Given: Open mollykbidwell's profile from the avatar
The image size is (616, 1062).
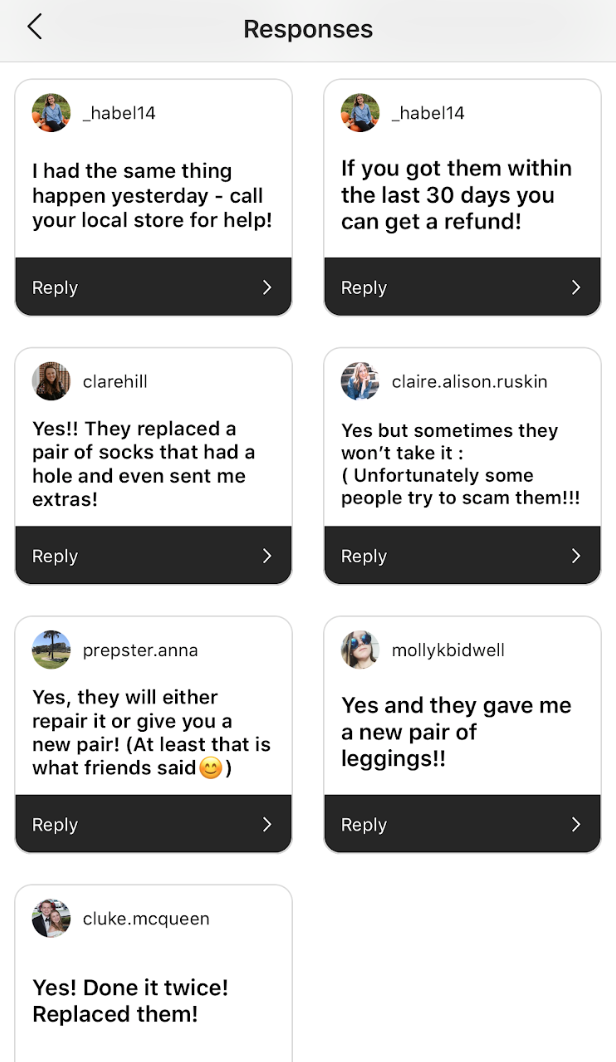Looking at the screenshot, I should 360,650.
